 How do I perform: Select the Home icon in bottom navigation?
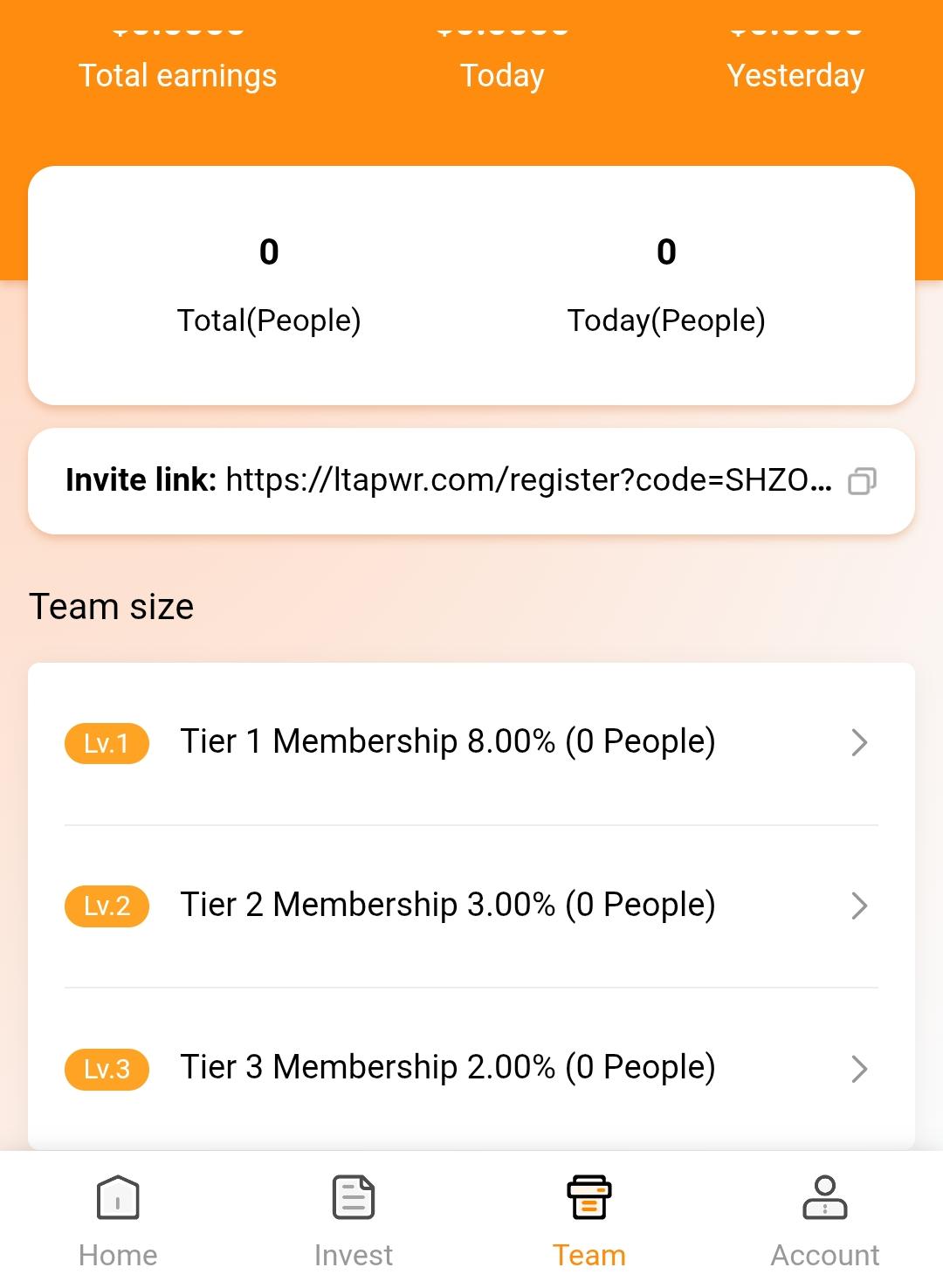(118, 1198)
